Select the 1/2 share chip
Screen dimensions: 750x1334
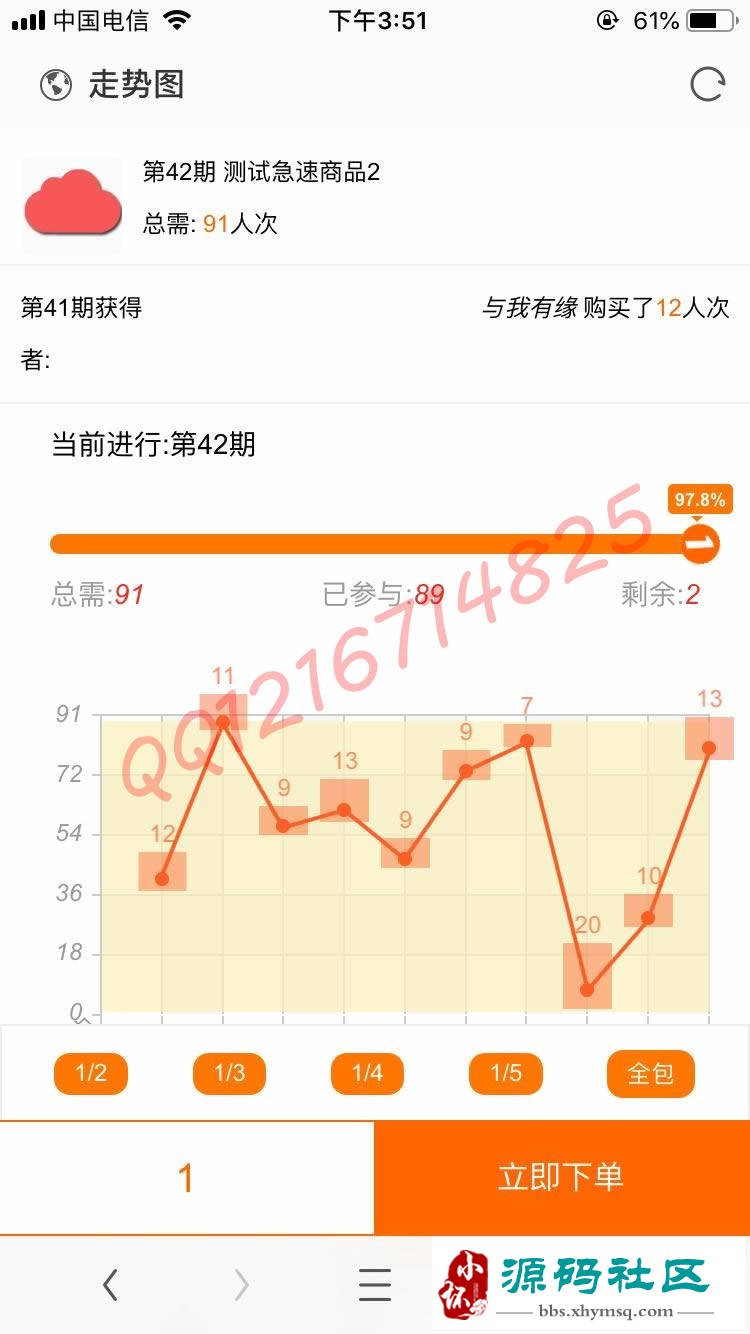click(x=91, y=1074)
